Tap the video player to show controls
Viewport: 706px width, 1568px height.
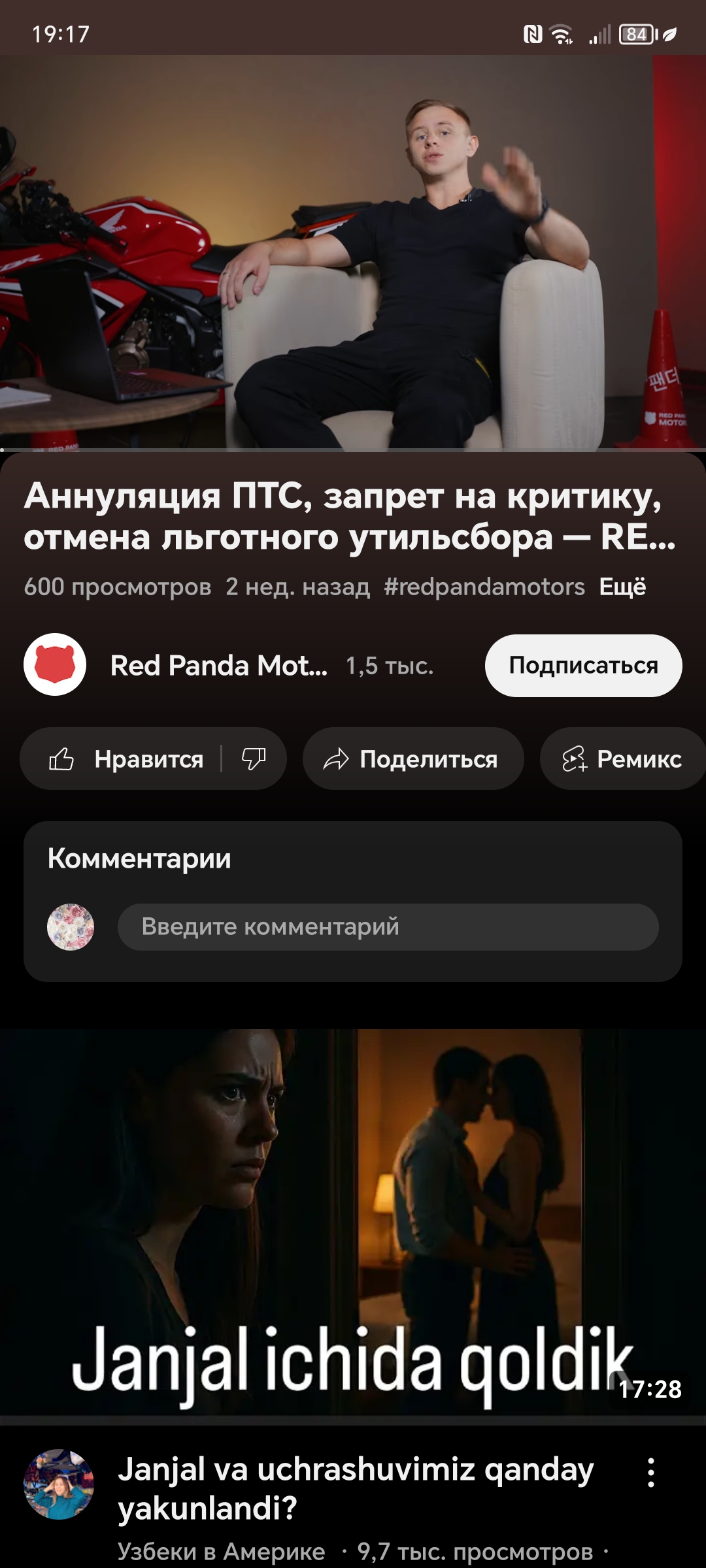(x=353, y=253)
